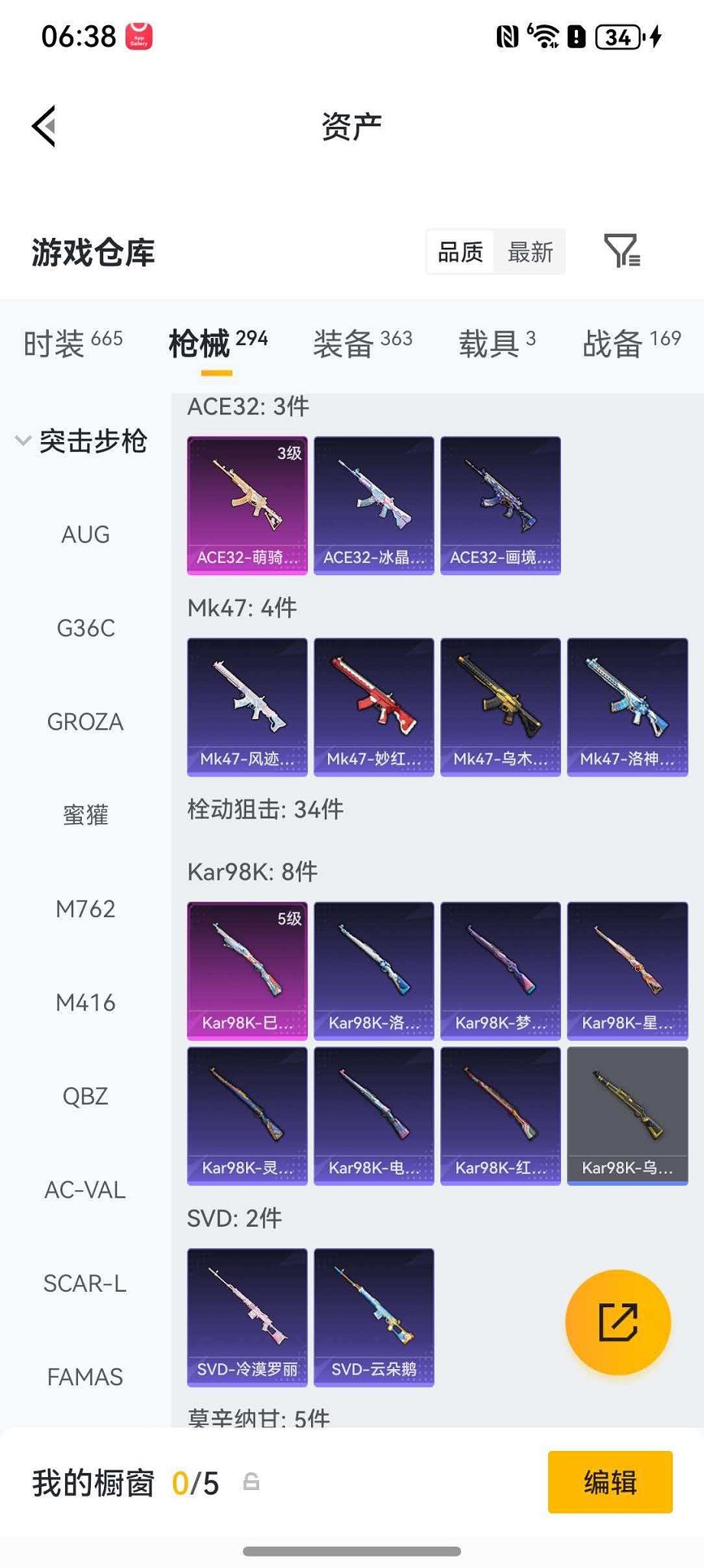Image resolution: width=704 pixels, height=1568 pixels.
Task: Expand the 栓动狙击 section header
Action: coord(266,808)
